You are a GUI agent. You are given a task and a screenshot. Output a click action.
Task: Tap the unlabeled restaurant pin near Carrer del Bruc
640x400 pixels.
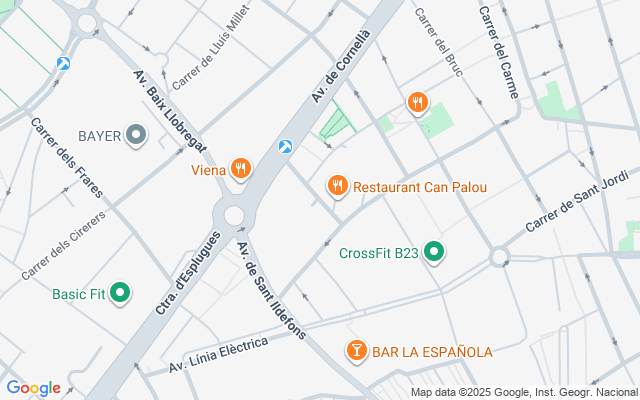(x=418, y=102)
